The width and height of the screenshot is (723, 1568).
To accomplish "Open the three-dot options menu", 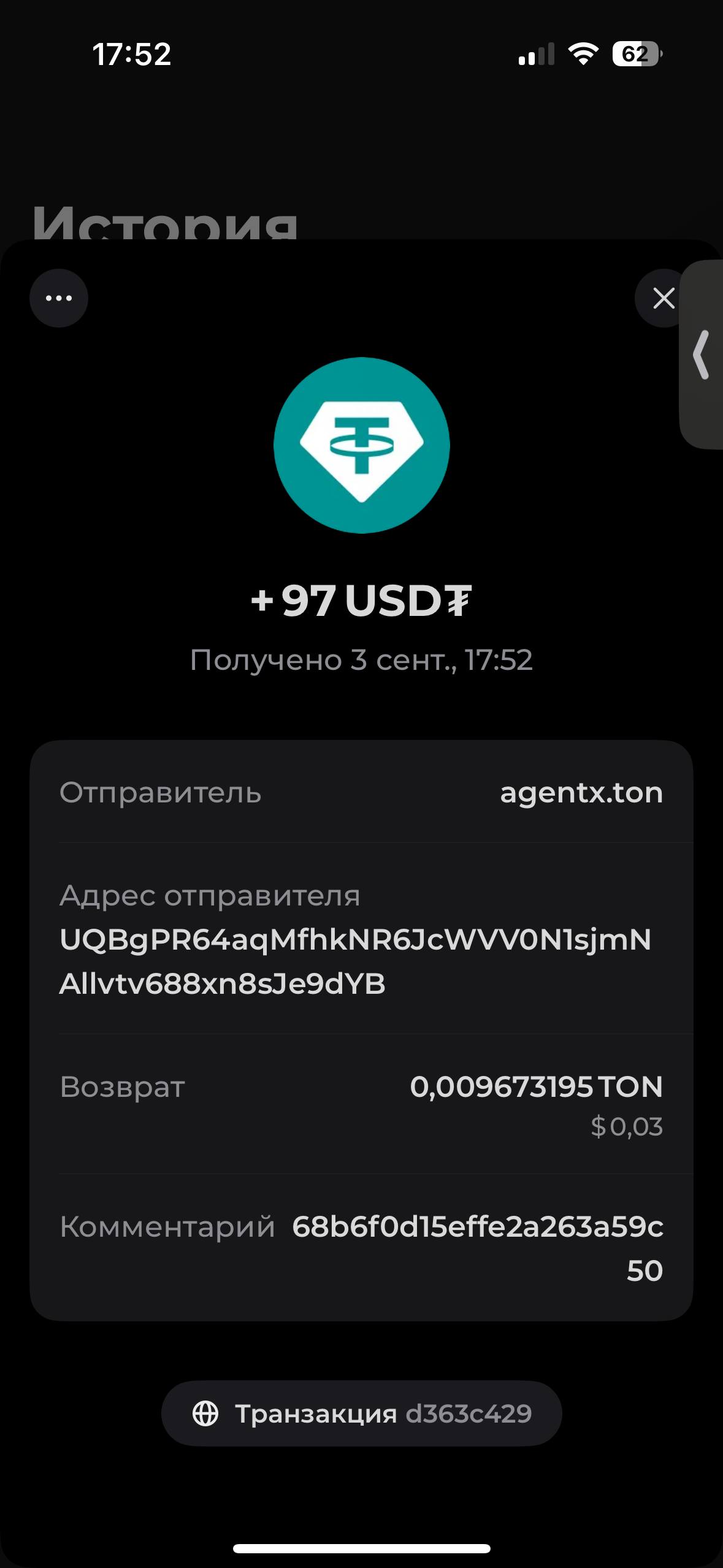I will click(59, 298).
